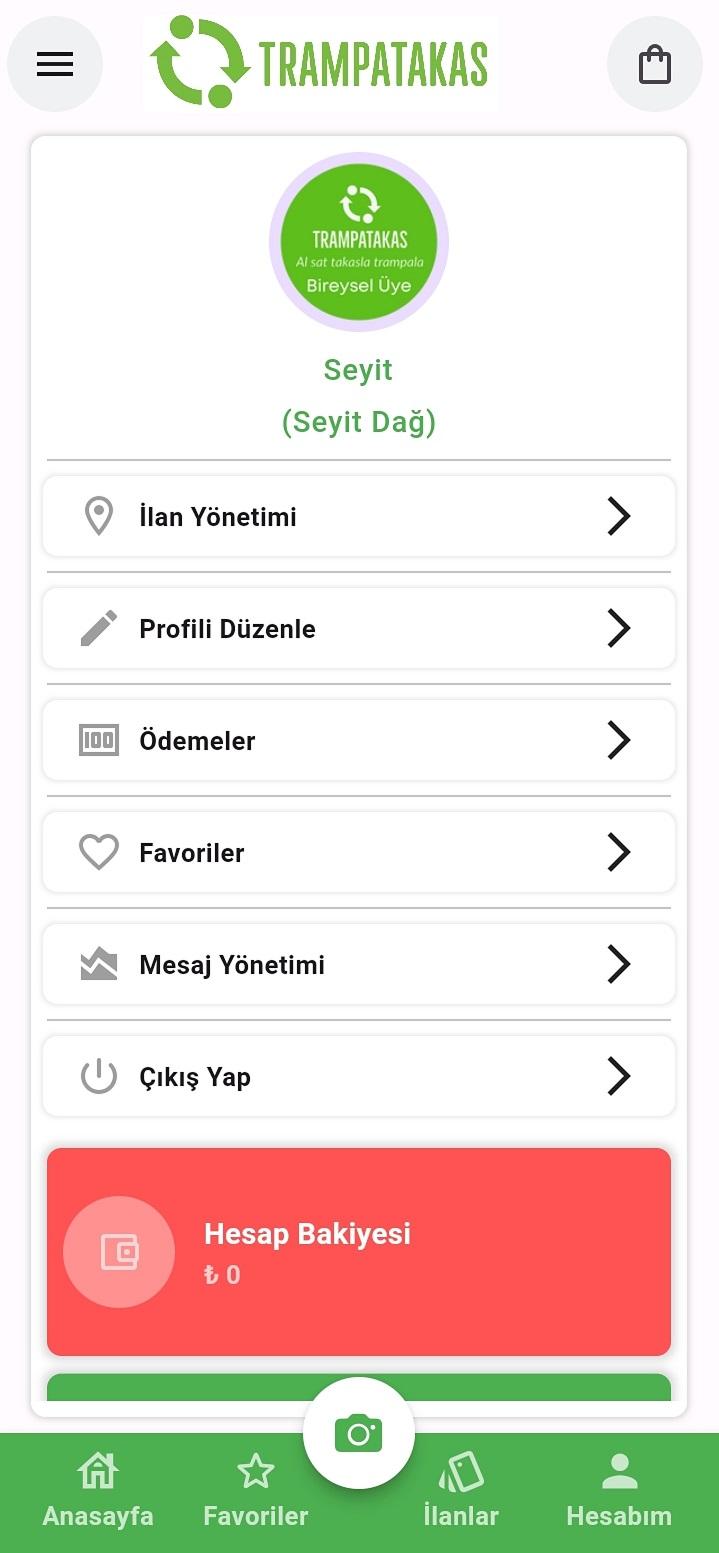The width and height of the screenshot is (719, 1553).
Task: Switch to the Favoriler bottom tab
Action: click(256, 1492)
